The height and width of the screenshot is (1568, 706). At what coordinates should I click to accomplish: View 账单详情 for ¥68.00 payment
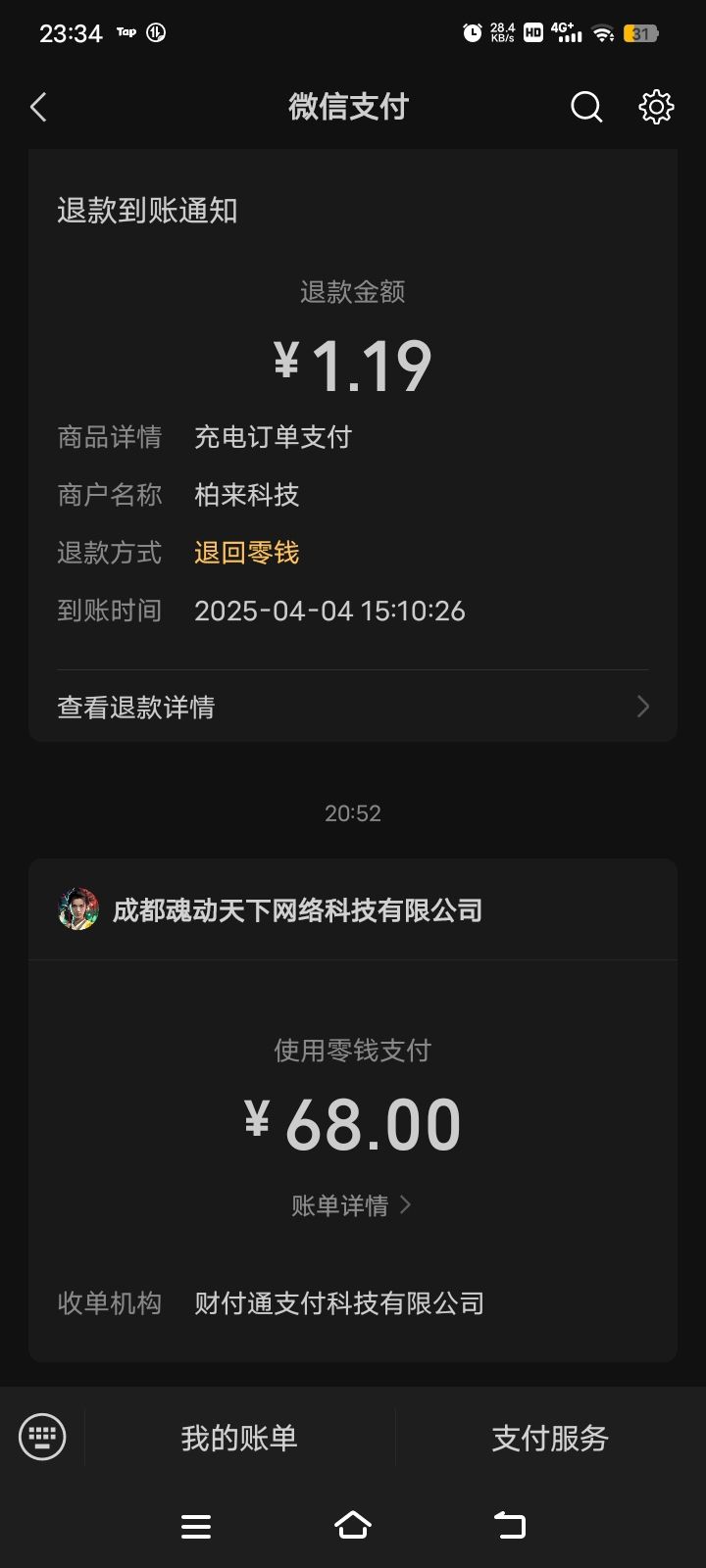click(351, 1205)
